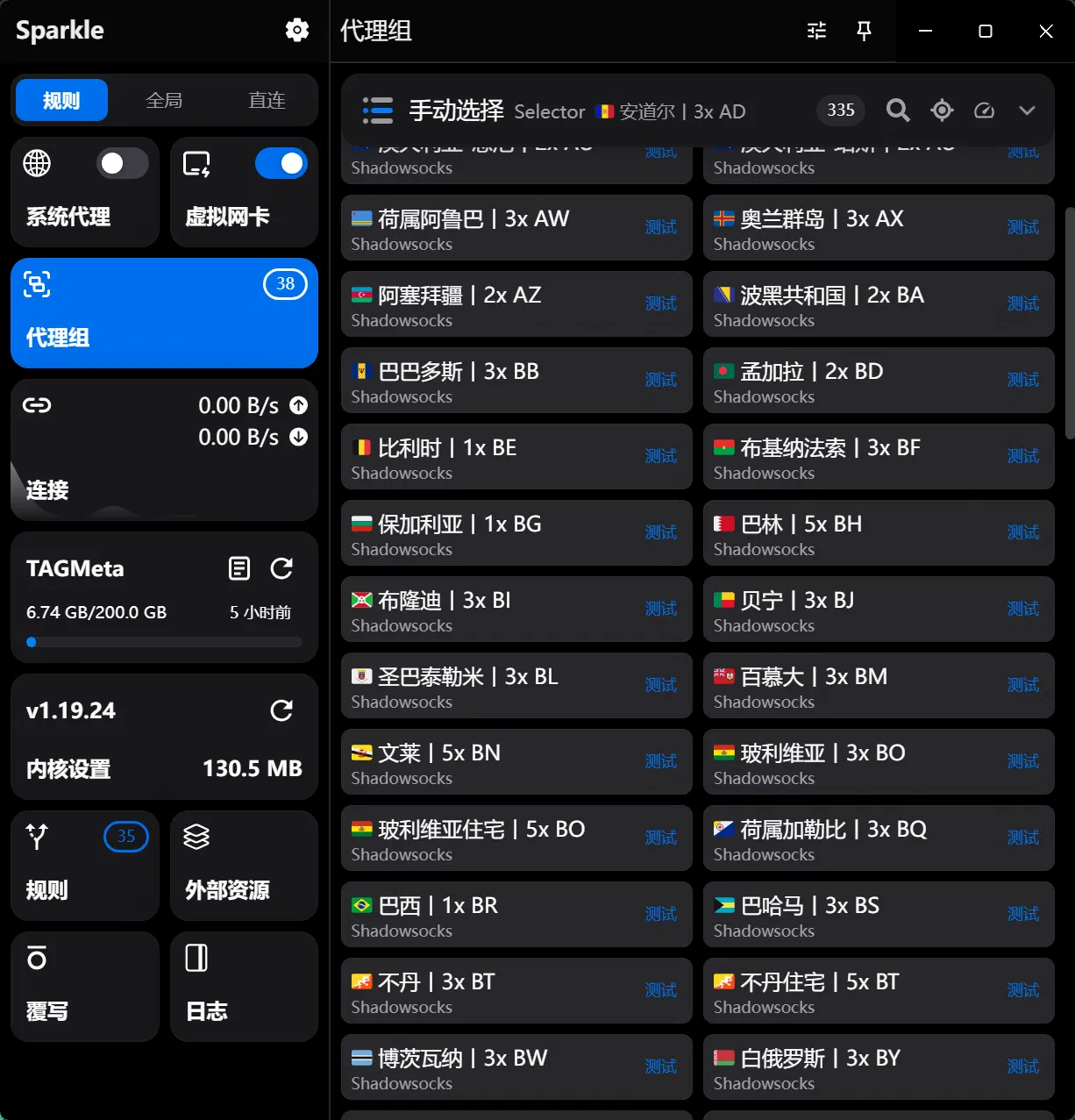This screenshot has height=1120, width=1075.
Task: Search proxies in 手动选择 group
Action: click(x=897, y=111)
